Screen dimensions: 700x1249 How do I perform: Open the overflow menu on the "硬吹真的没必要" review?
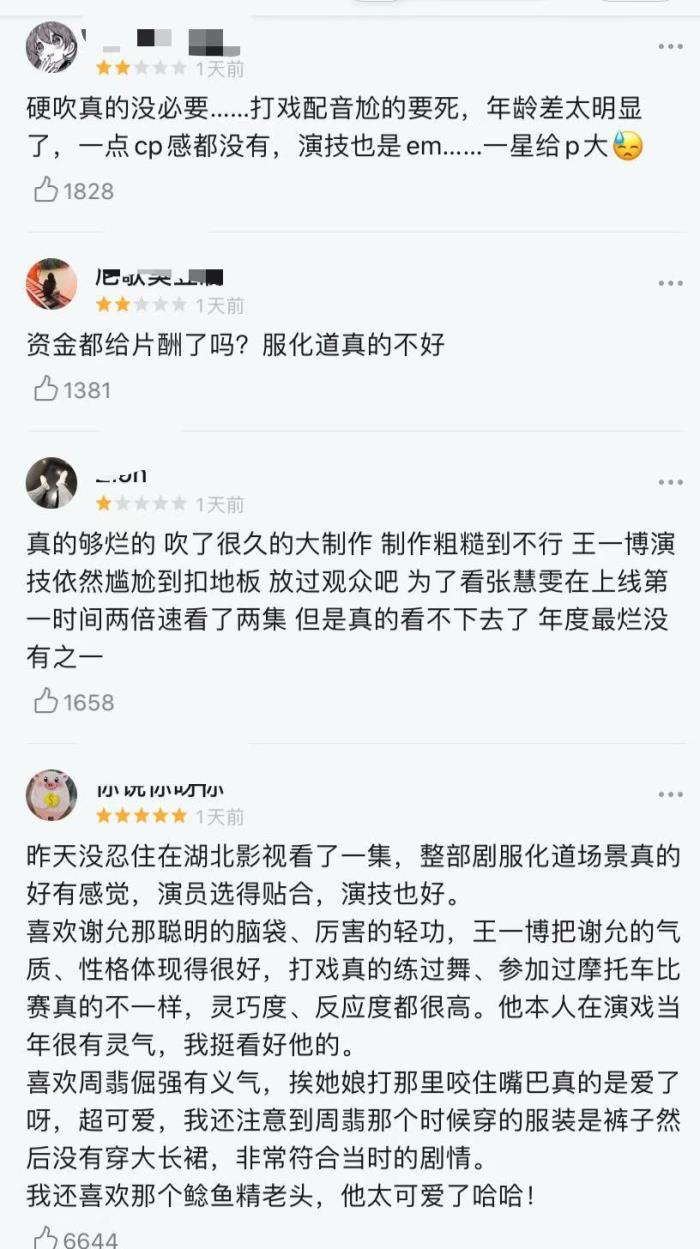(x=670, y=47)
